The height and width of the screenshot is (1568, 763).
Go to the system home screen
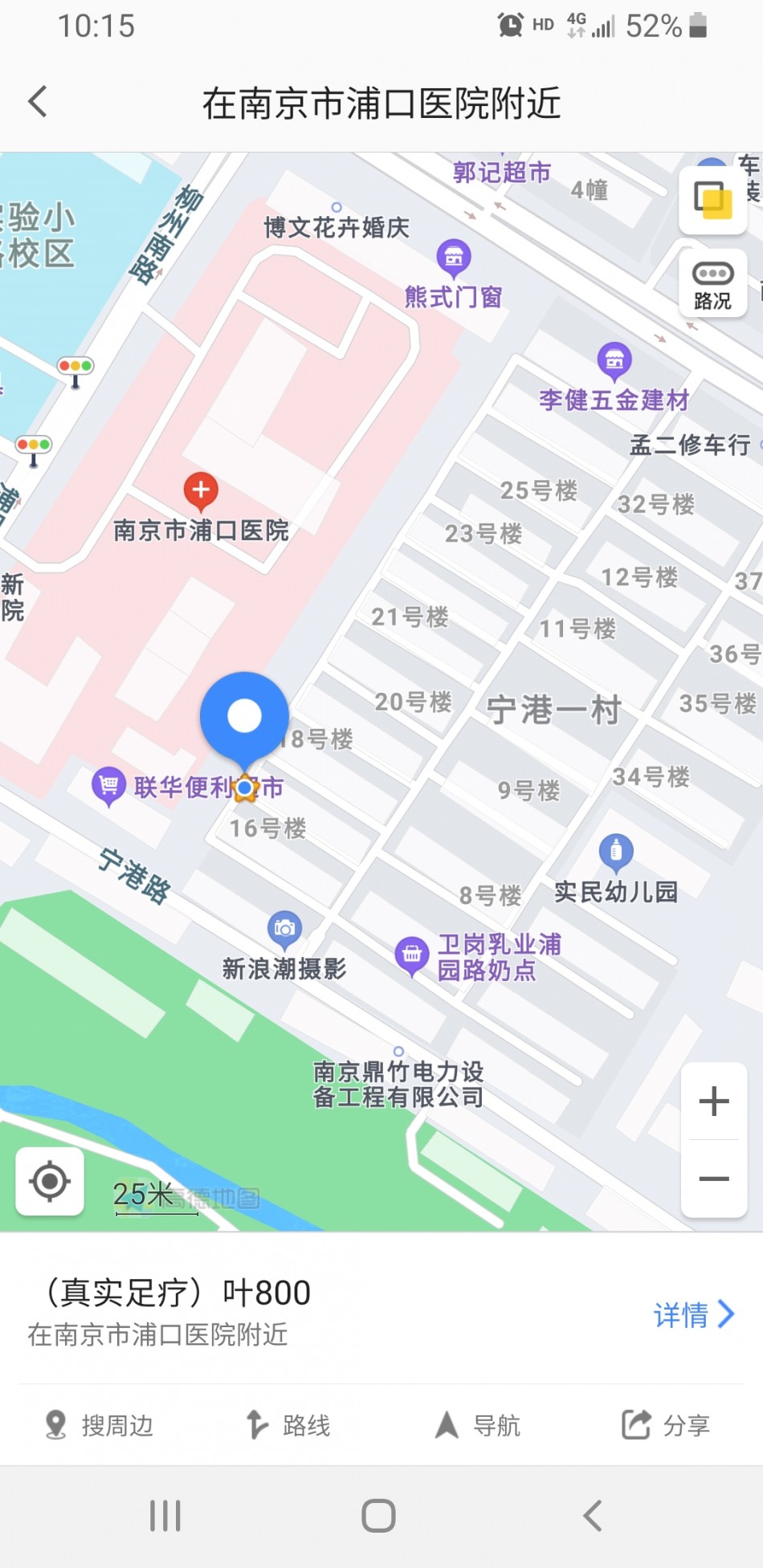[378, 1516]
